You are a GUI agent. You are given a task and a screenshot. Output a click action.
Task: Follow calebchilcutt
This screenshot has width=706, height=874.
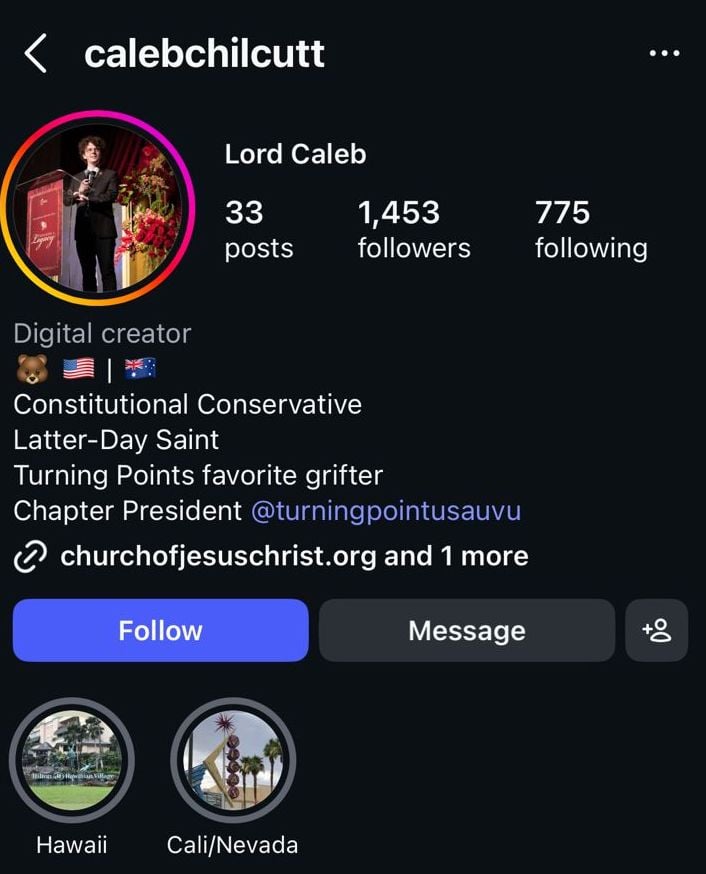pos(160,630)
